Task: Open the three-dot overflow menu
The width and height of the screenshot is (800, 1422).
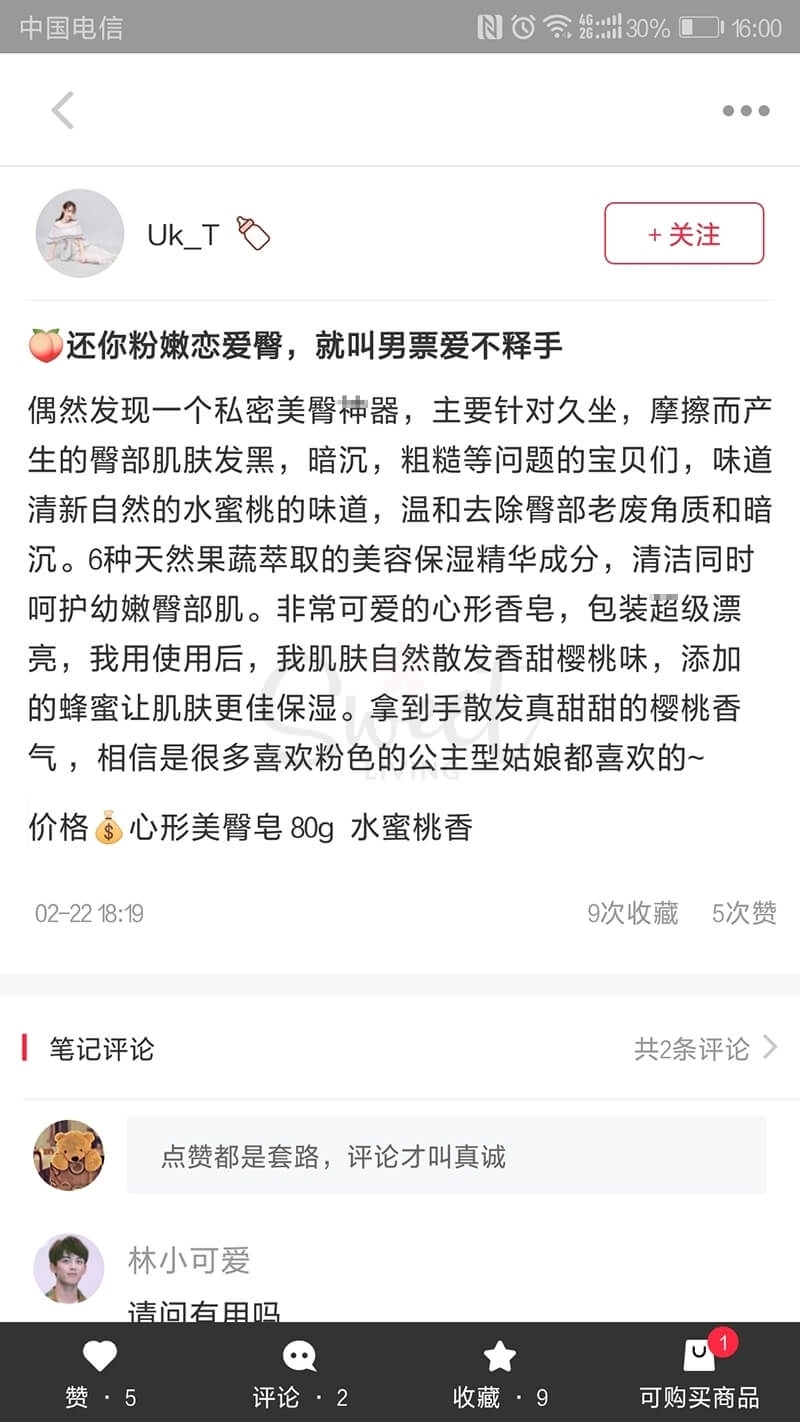Action: (745, 111)
